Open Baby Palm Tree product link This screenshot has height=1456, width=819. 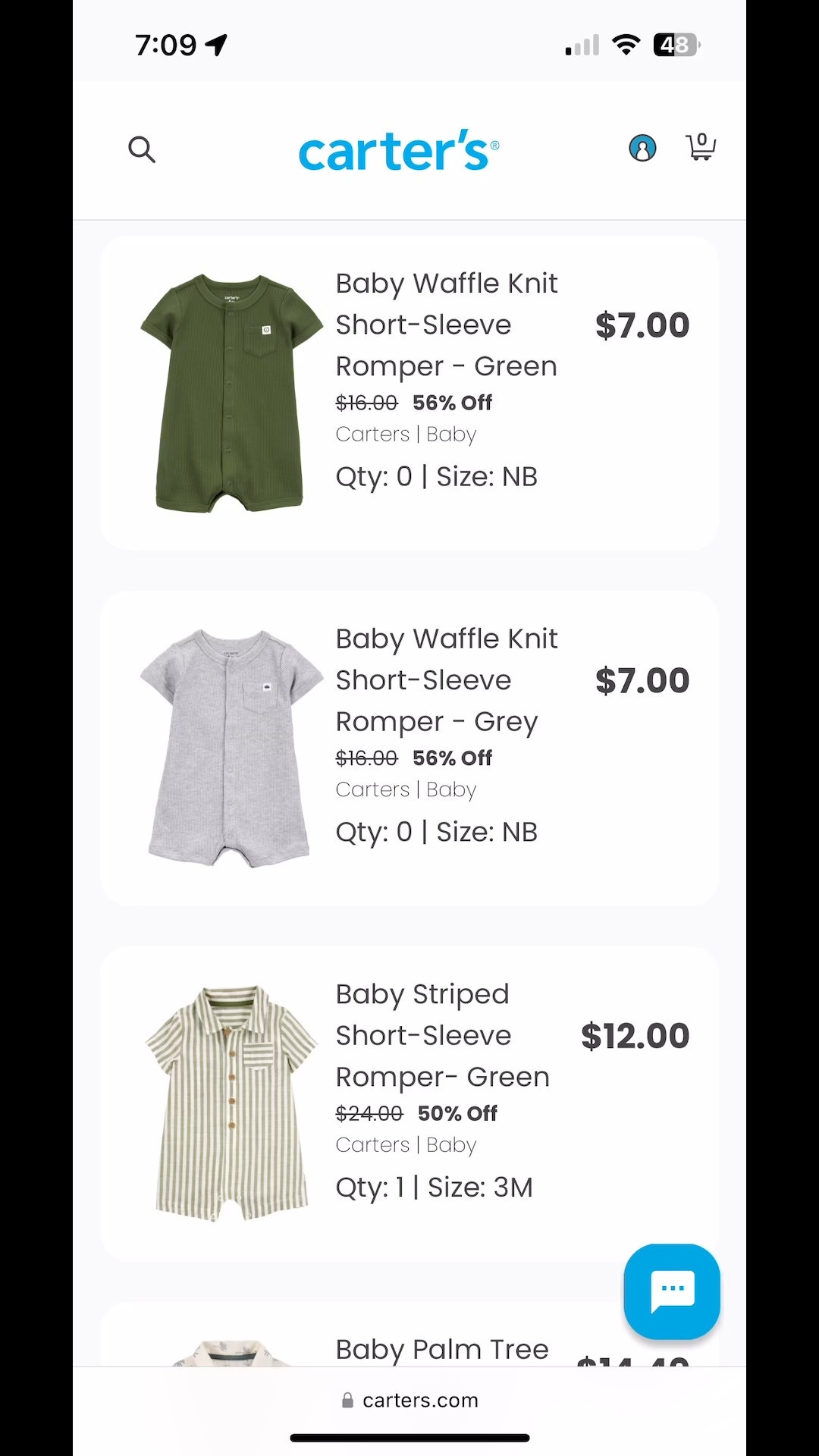(441, 1349)
